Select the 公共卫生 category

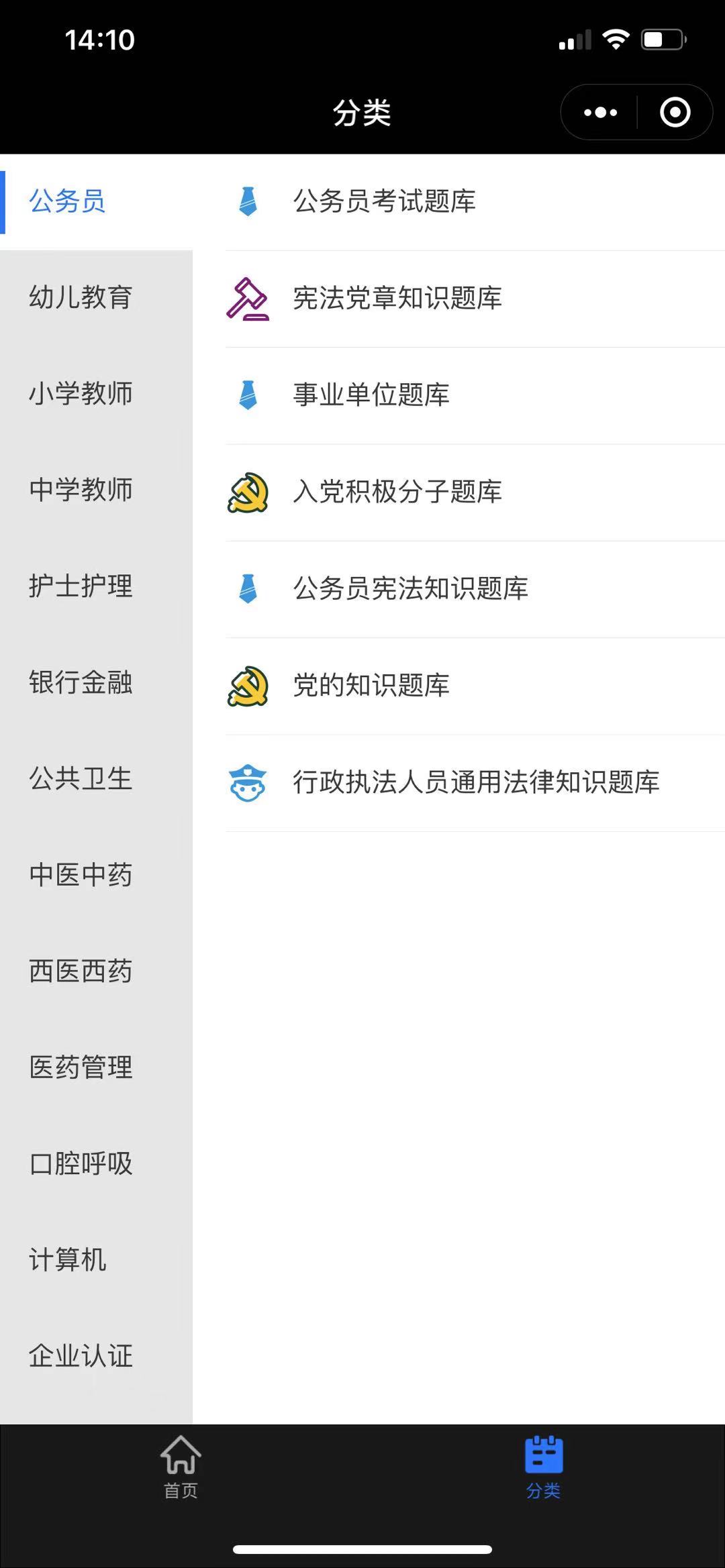(x=96, y=779)
